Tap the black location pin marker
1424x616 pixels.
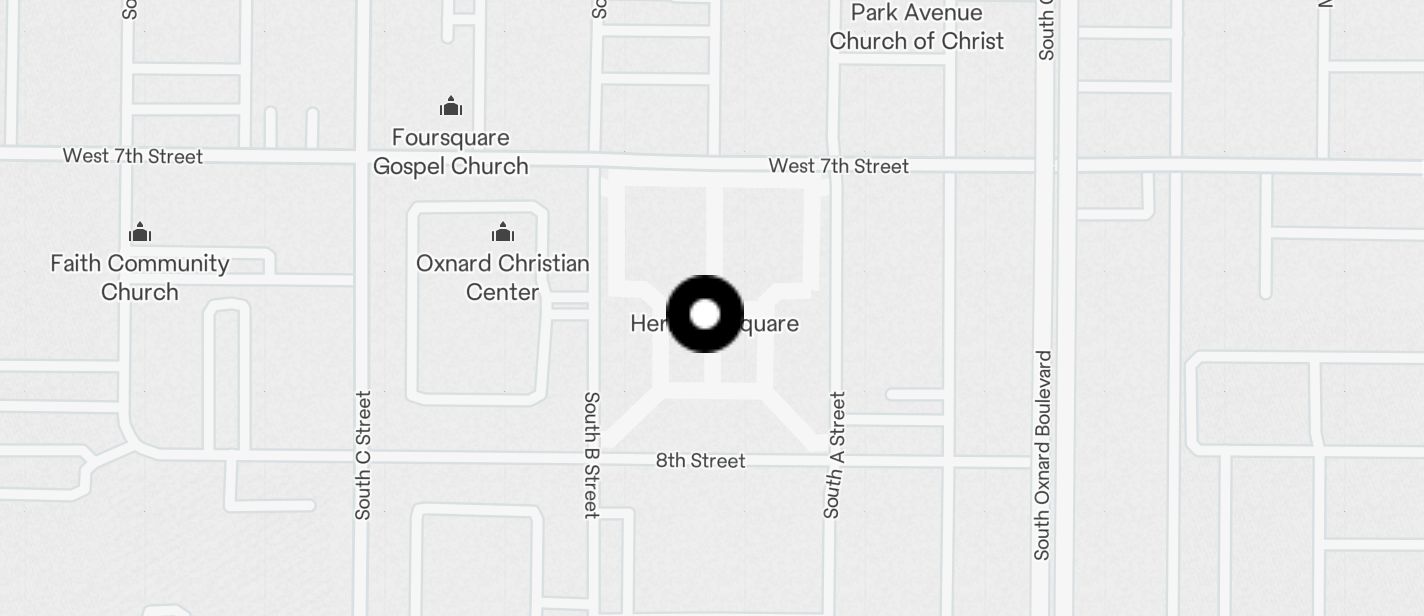click(705, 314)
